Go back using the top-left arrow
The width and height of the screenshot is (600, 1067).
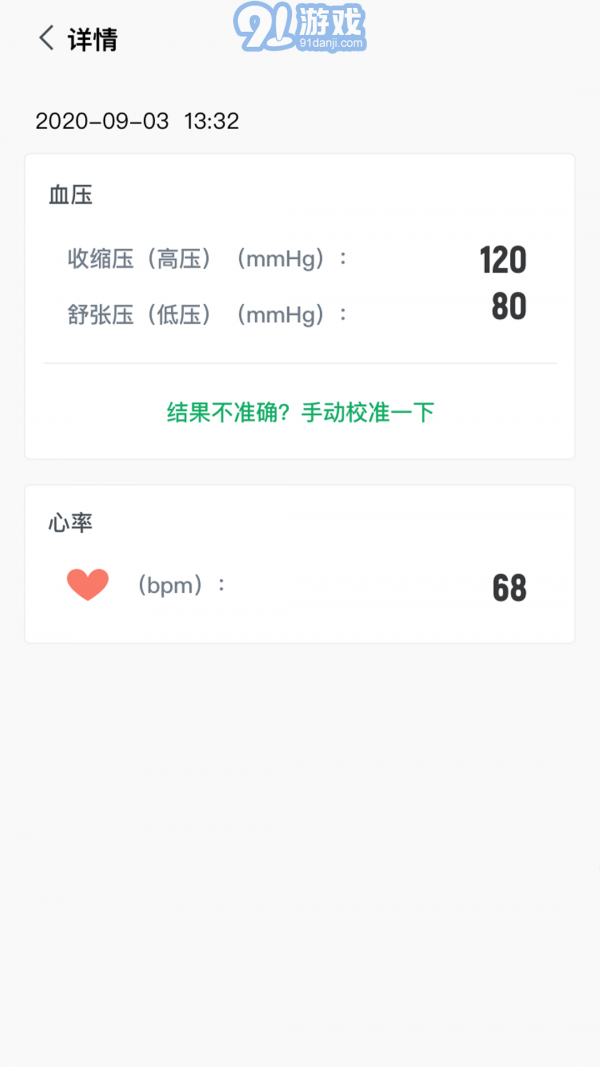[x=46, y=39]
